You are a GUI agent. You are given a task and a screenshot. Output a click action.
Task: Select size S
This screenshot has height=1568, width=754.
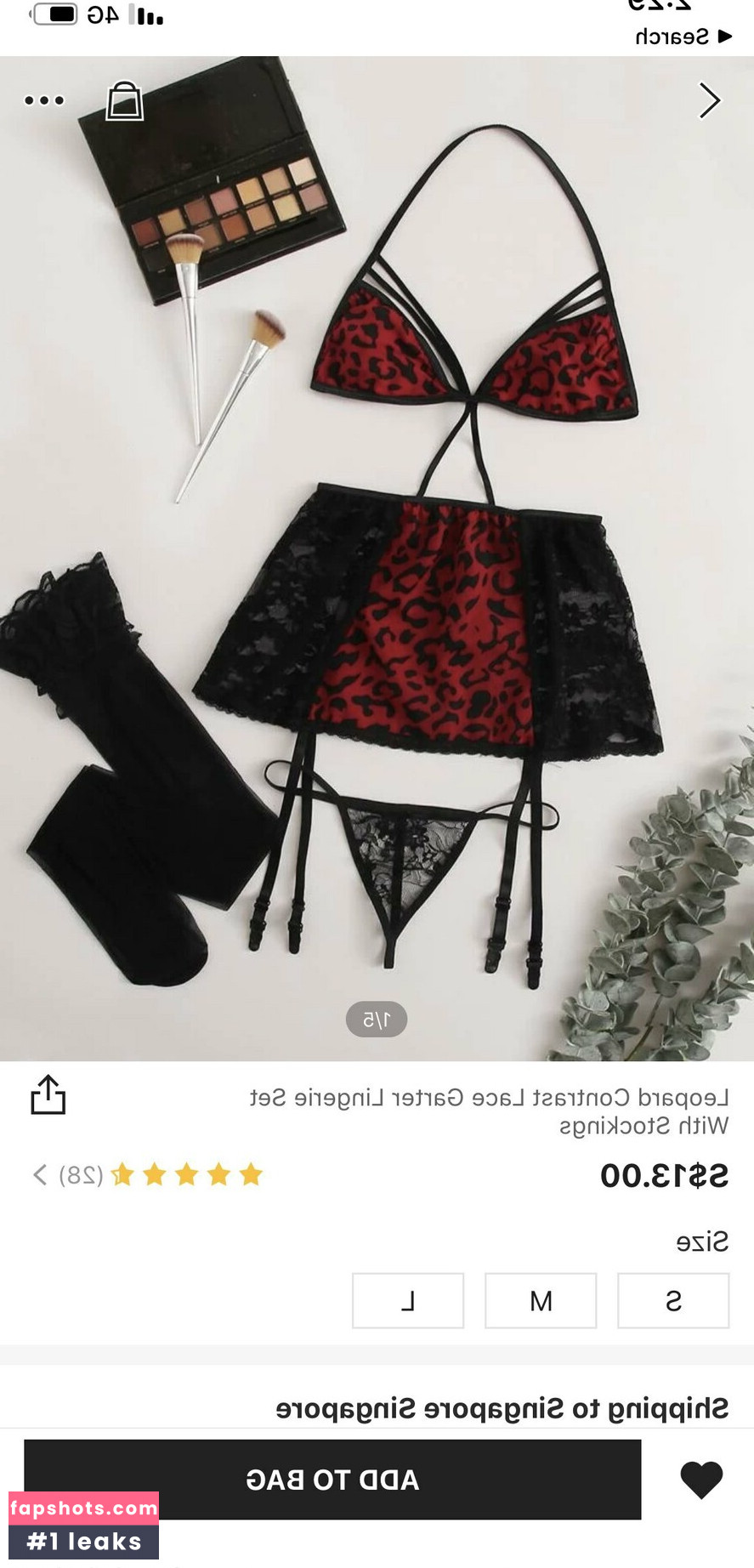click(672, 1300)
